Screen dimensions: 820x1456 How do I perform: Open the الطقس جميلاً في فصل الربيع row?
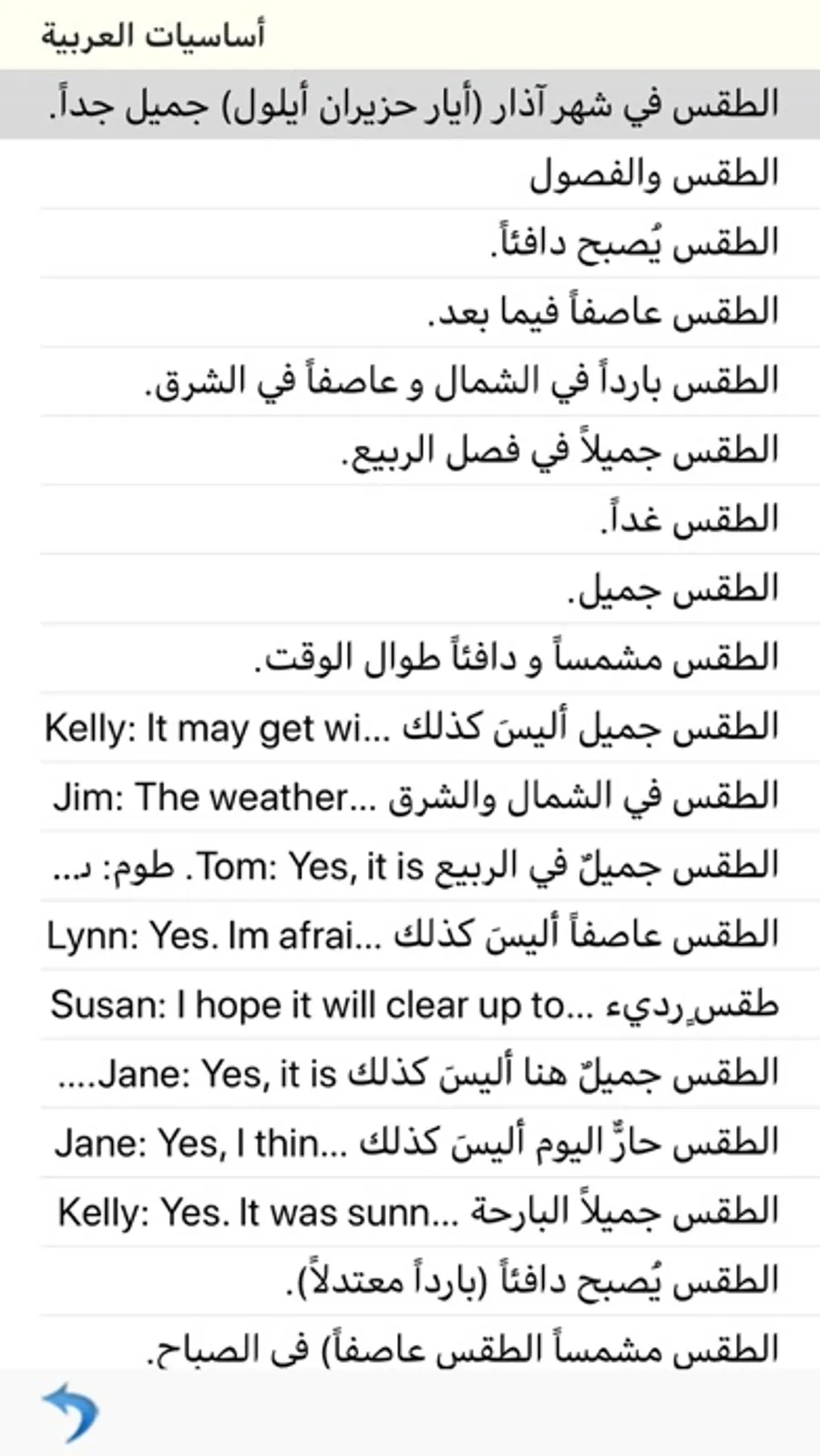410,448
